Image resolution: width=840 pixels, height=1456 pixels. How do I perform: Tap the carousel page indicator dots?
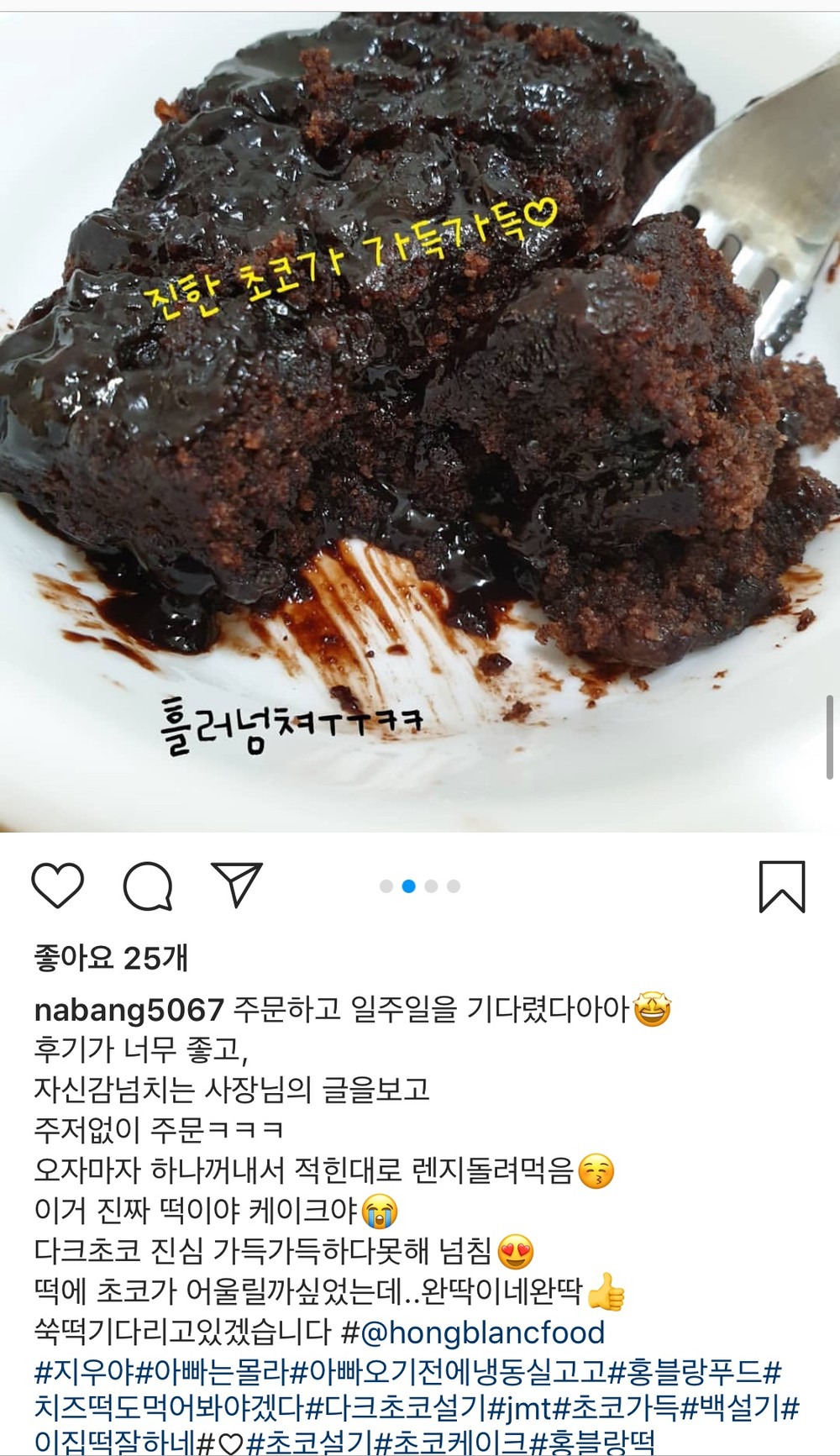[x=420, y=886]
